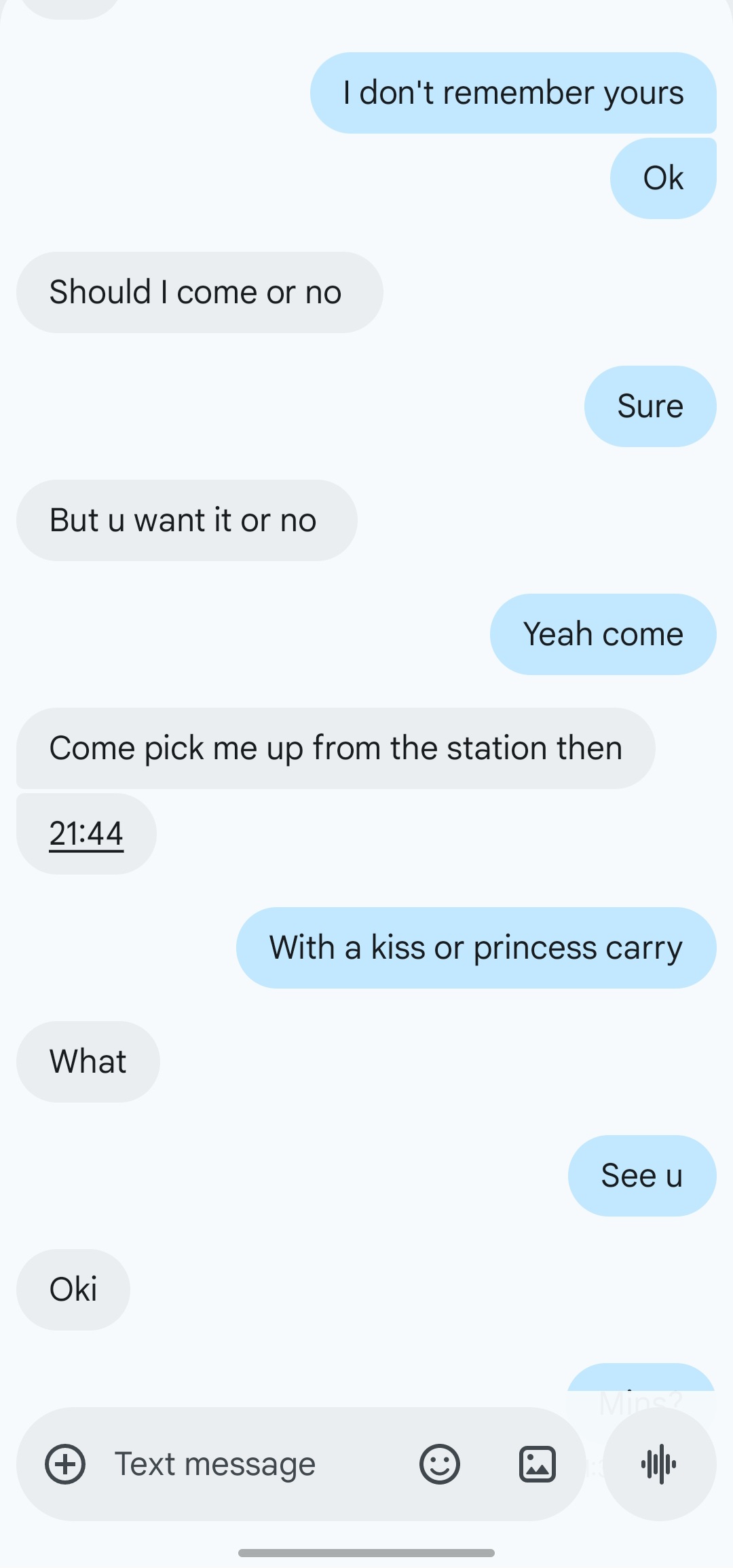Tap the underlined 21:44 time link
733x1568 pixels.
tap(86, 834)
